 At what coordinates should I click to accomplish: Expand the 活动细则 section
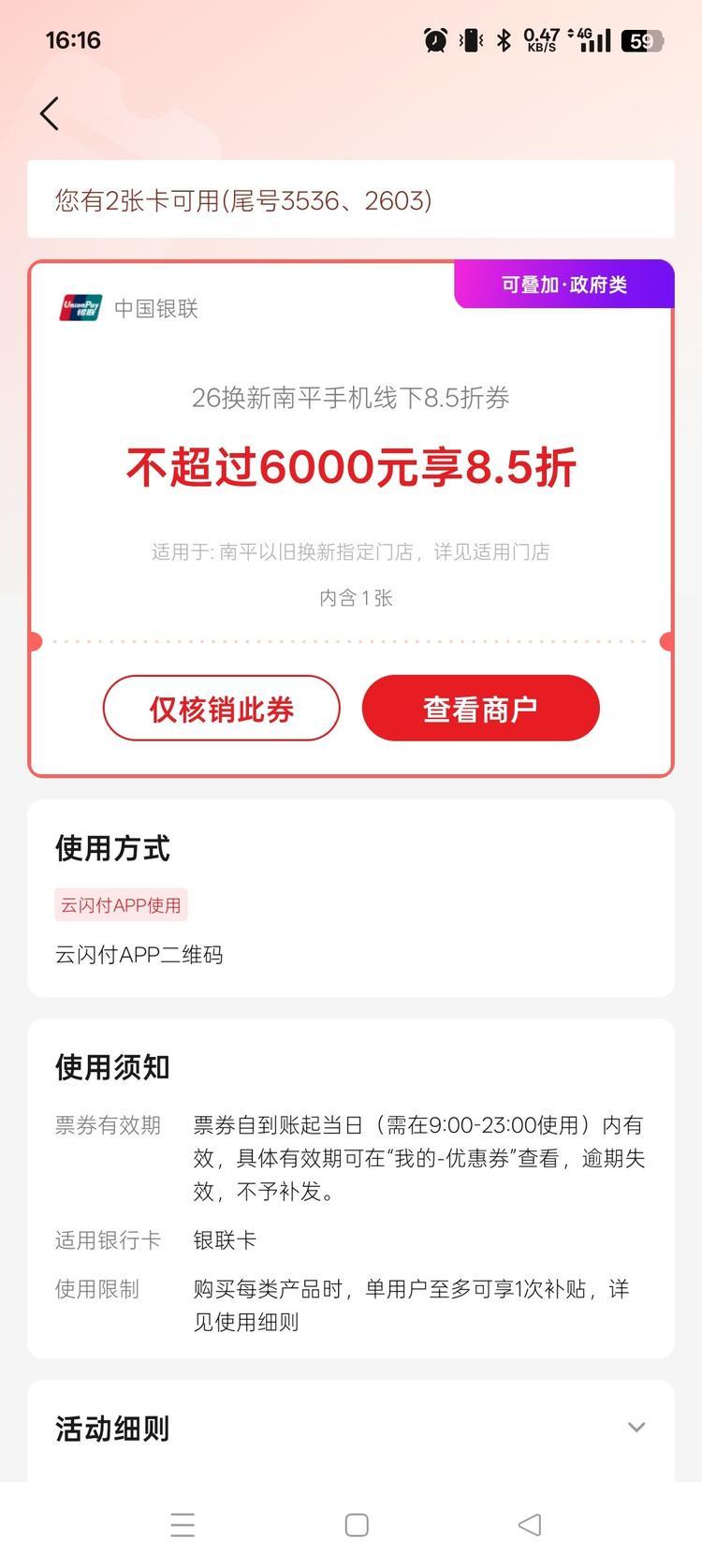click(636, 1428)
